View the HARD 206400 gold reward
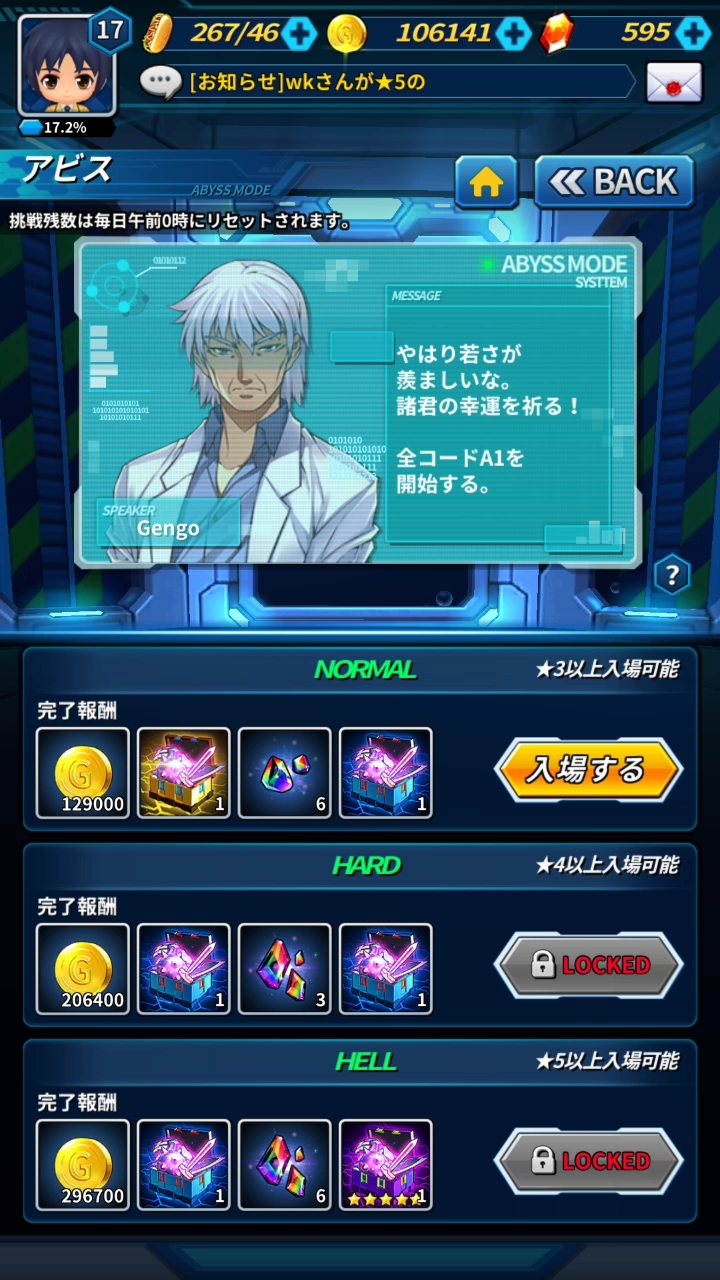Viewport: 720px width, 1280px height. point(83,969)
